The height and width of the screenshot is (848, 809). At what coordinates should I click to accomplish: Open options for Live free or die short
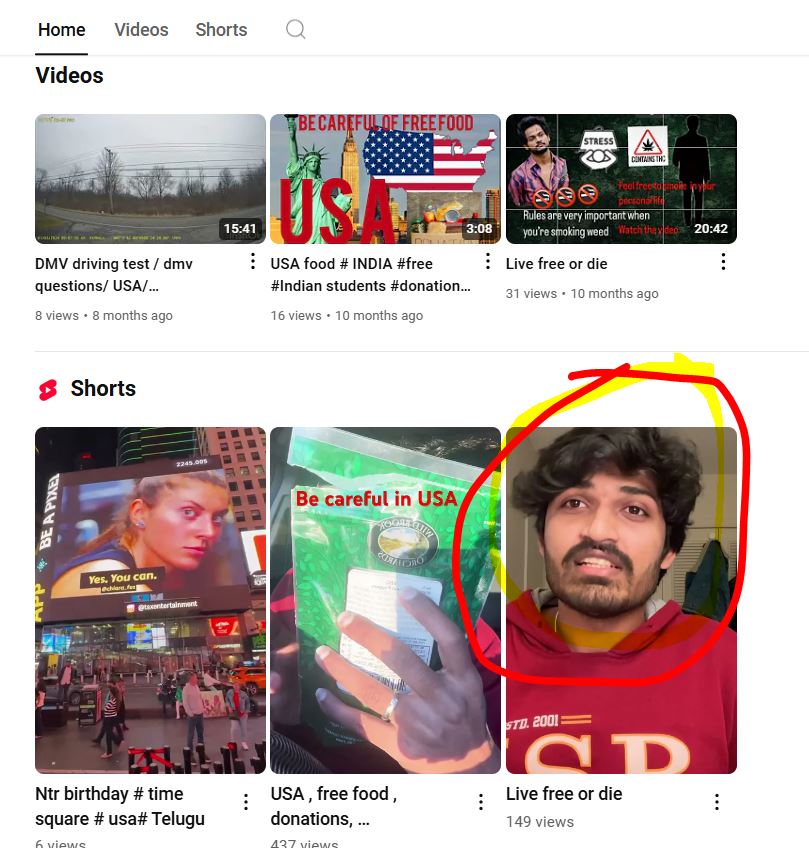(716, 802)
